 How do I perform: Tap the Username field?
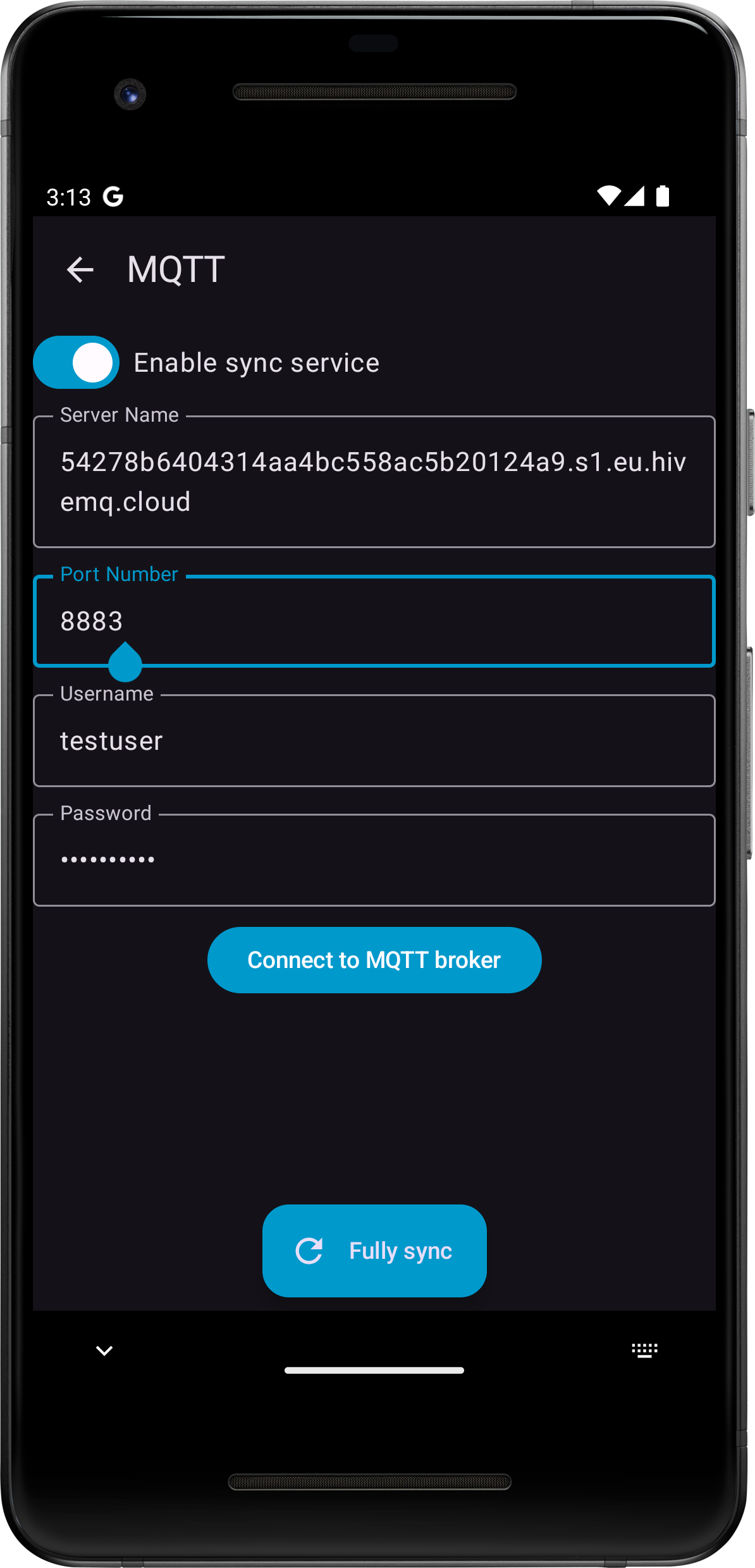[x=373, y=740]
